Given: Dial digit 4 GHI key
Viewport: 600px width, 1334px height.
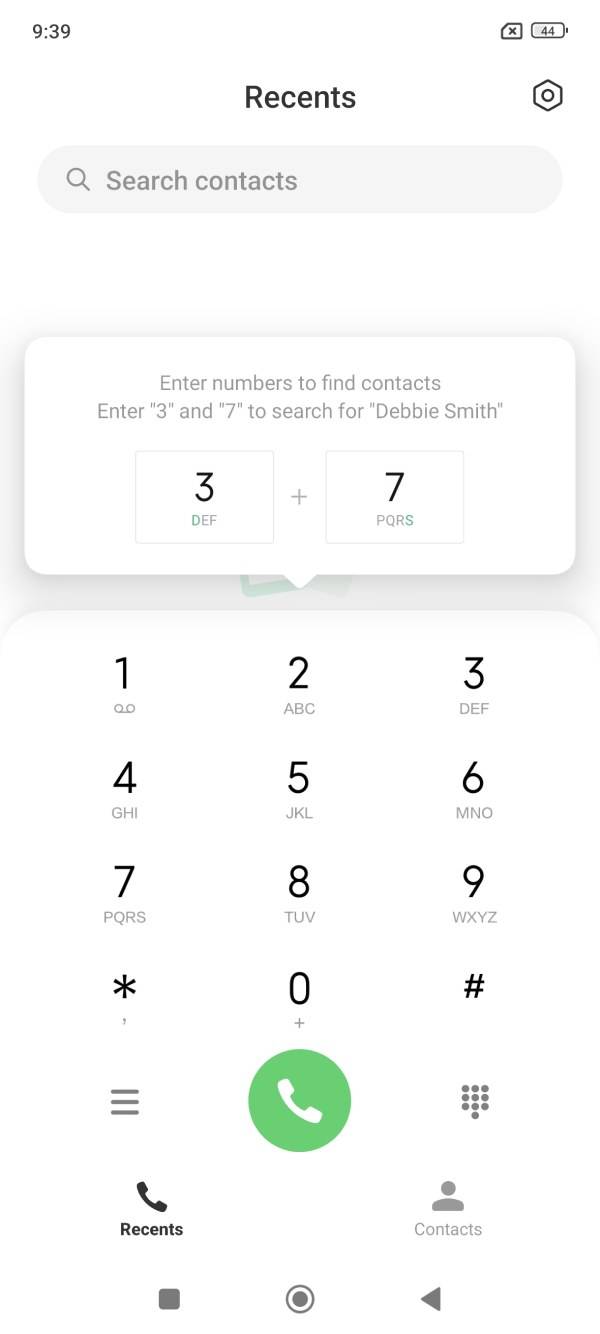Looking at the screenshot, I should point(124,789).
